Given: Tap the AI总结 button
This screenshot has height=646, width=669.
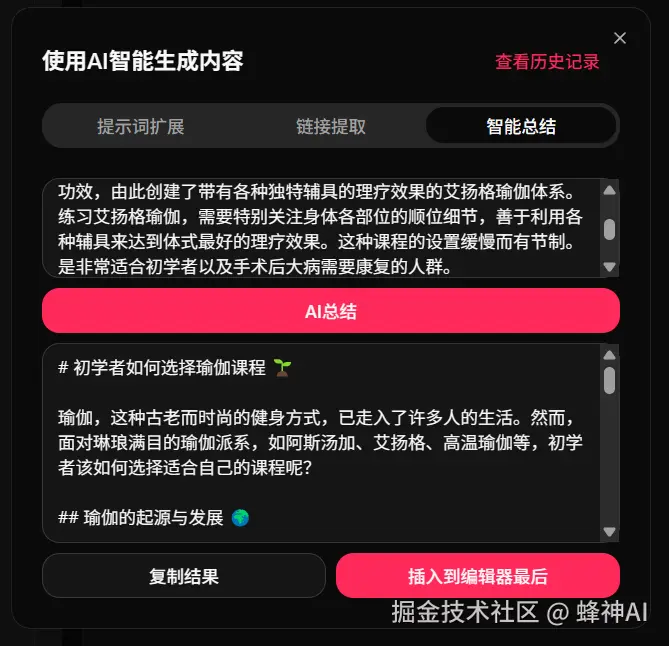Looking at the screenshot, I should (x=331, y=311).
